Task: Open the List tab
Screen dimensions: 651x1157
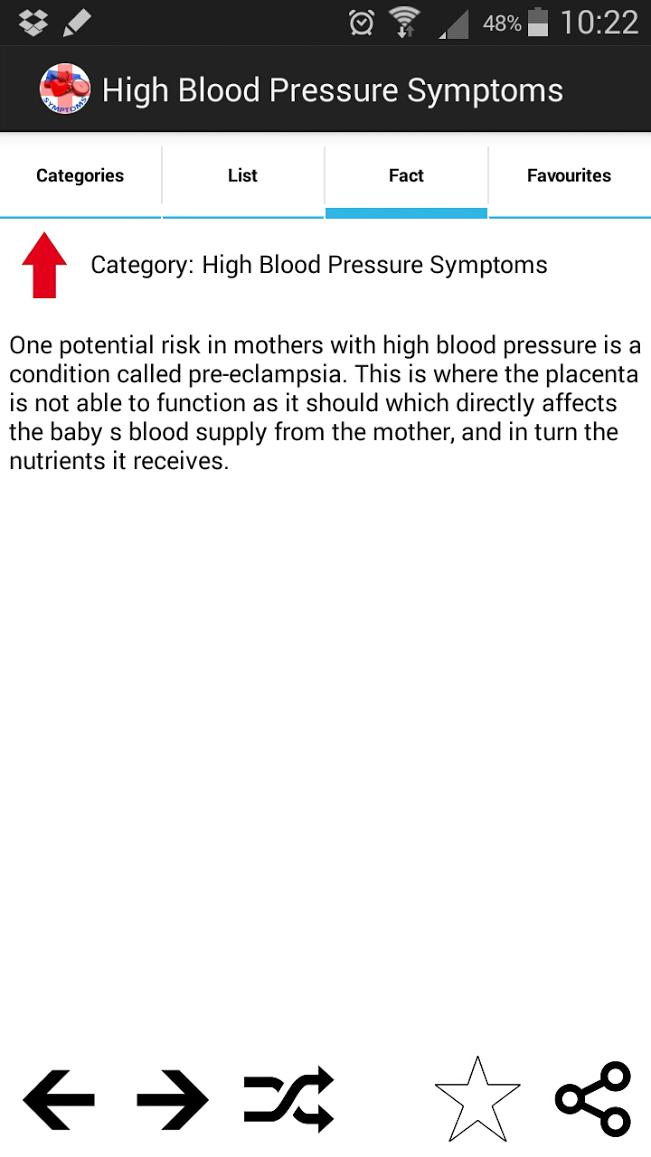Action: pos(243,176)
